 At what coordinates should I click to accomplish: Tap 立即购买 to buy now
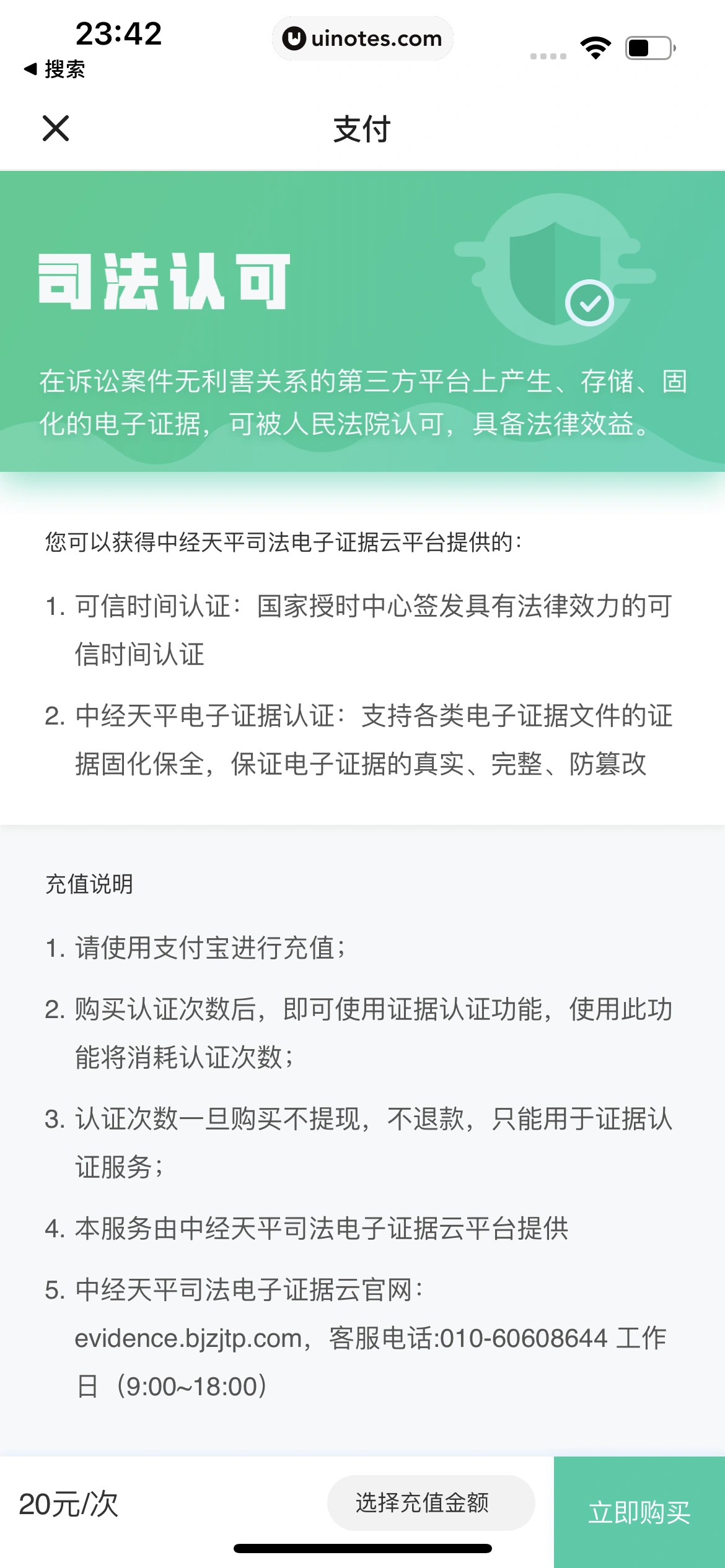point(639,1512)
